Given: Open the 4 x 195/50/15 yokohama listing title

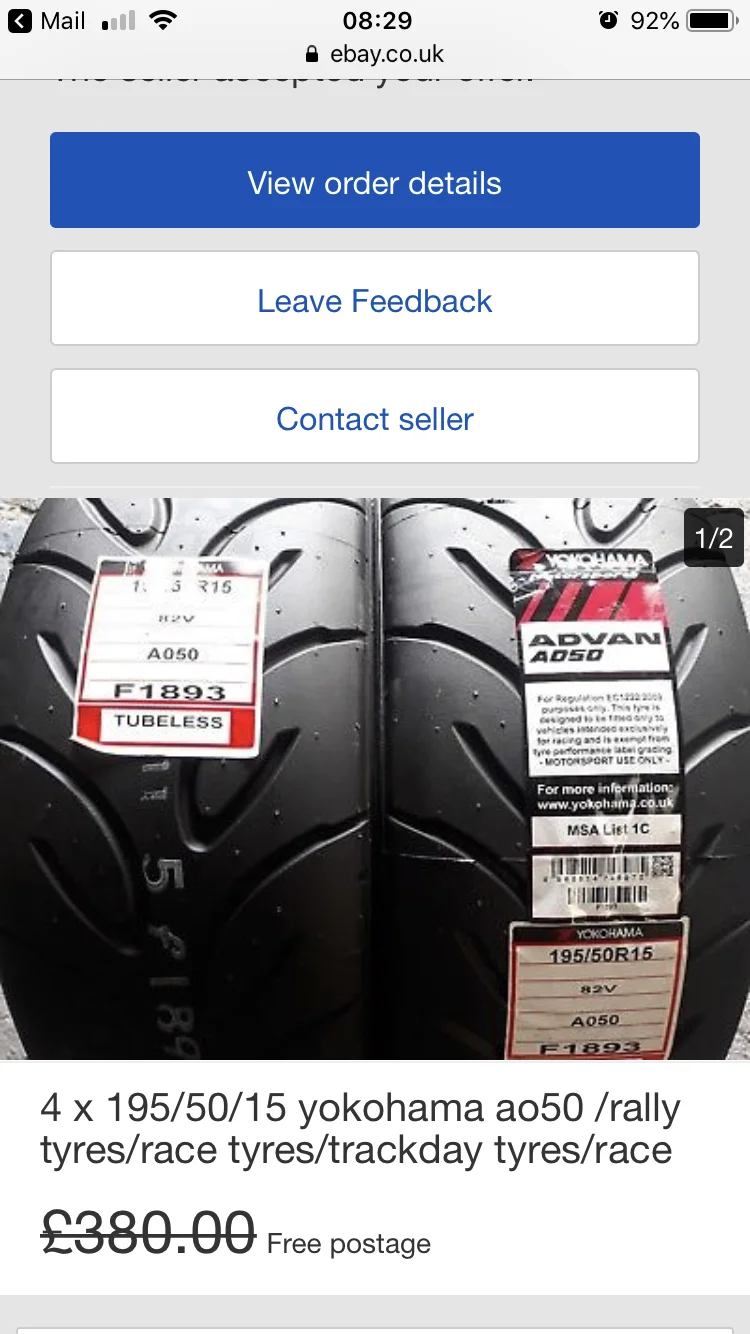Looking at the screenshot, I should click(360, 1129).
